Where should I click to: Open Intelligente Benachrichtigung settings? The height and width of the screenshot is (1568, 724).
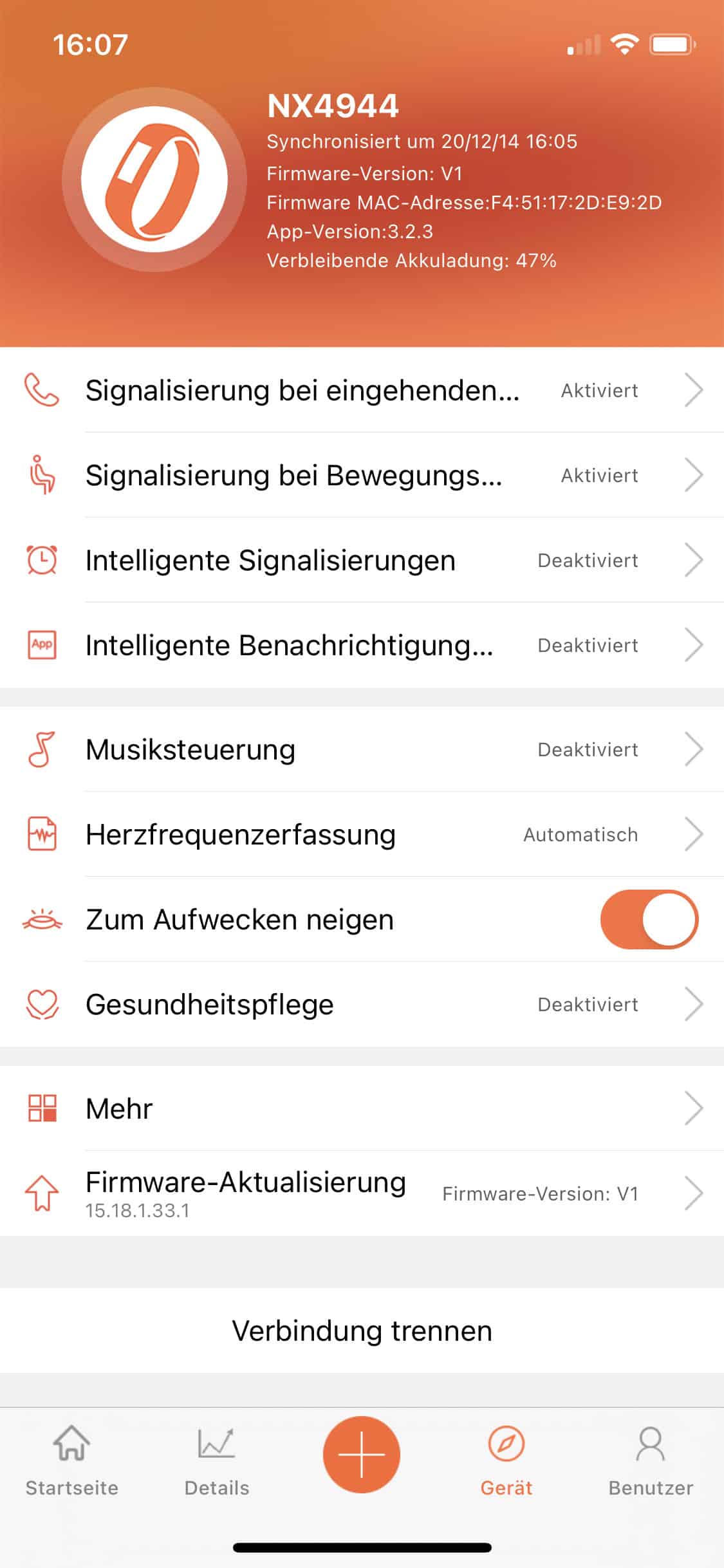[x=362, y=645]
